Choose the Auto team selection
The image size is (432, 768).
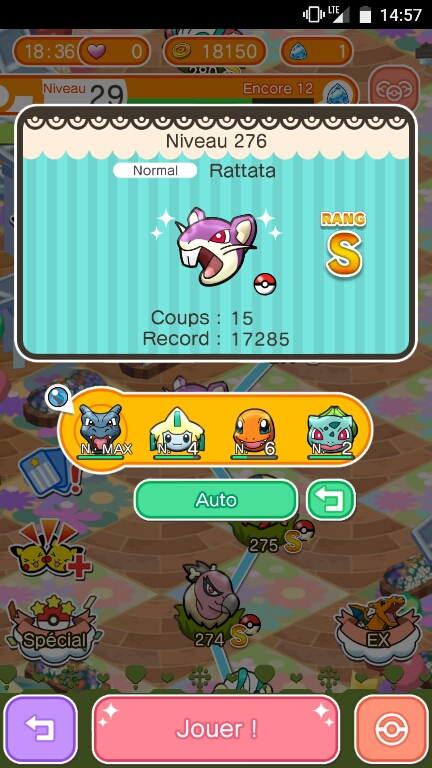(x=216, y=500)
